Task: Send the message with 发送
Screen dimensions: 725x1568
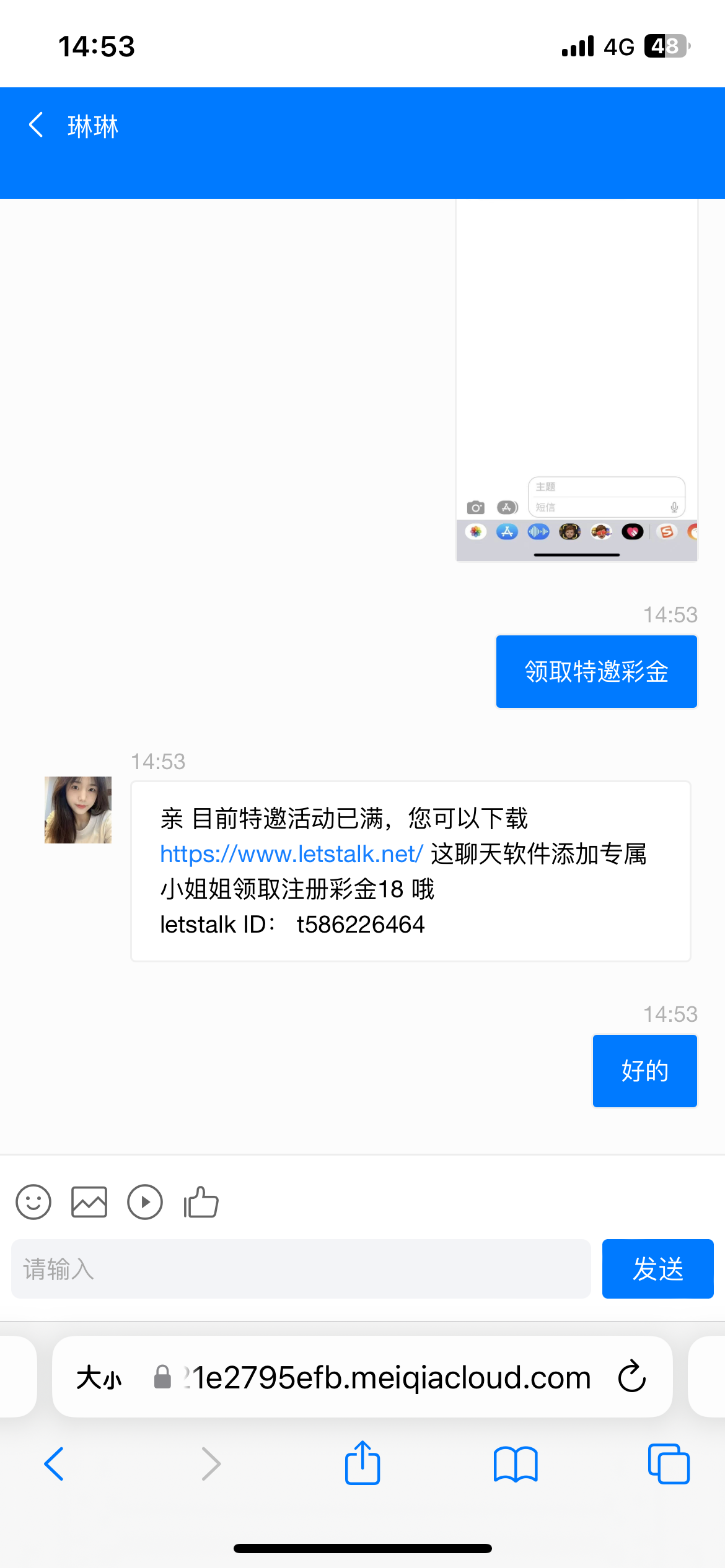Action: click(657, 1269)
